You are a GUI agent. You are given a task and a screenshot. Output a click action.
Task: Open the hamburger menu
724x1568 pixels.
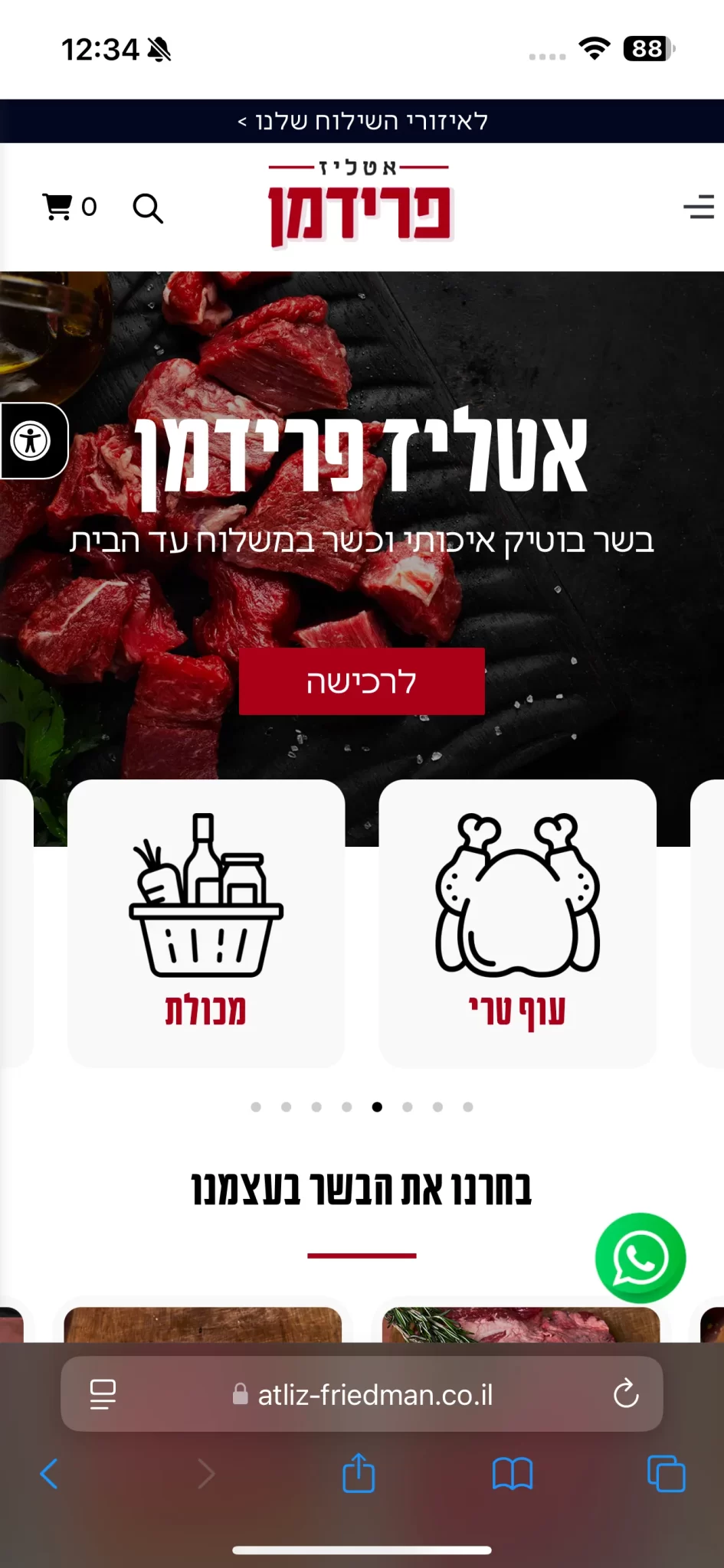pos(698,207)
